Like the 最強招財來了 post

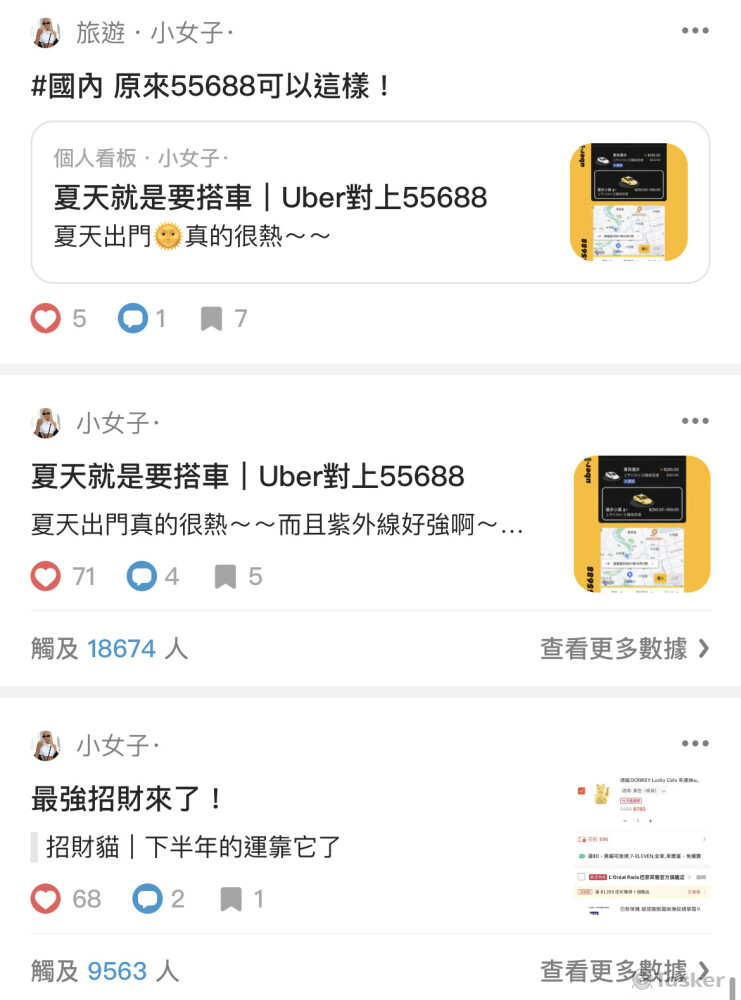46,898
